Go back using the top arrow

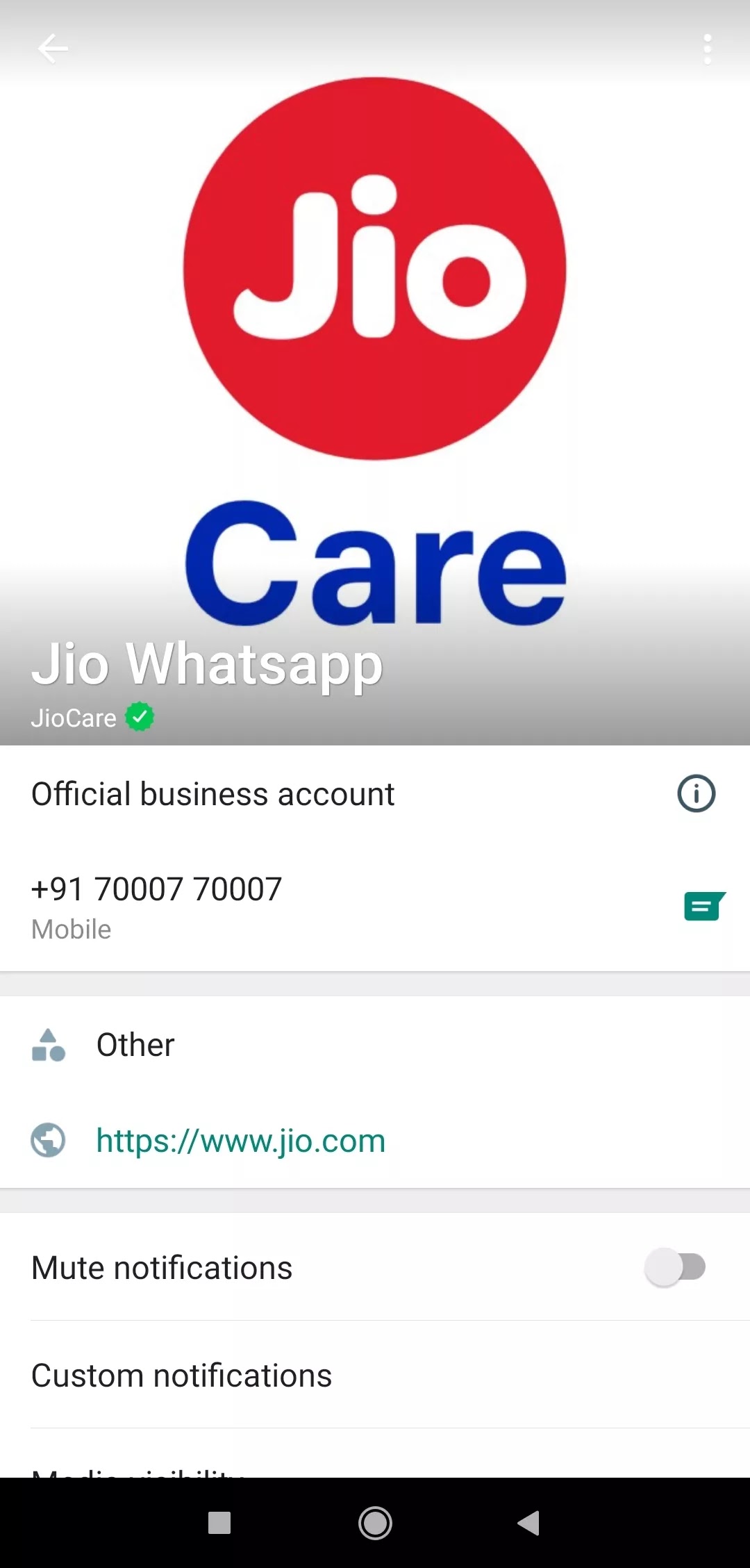point(53,49)
